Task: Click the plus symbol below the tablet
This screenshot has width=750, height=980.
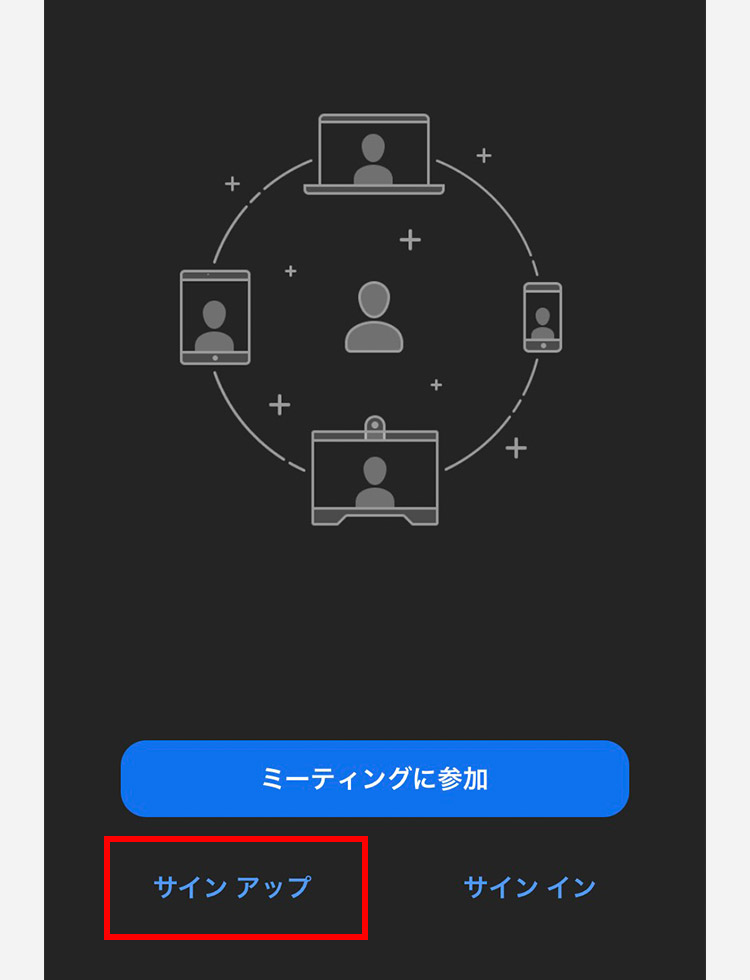Action: point(277,404)
